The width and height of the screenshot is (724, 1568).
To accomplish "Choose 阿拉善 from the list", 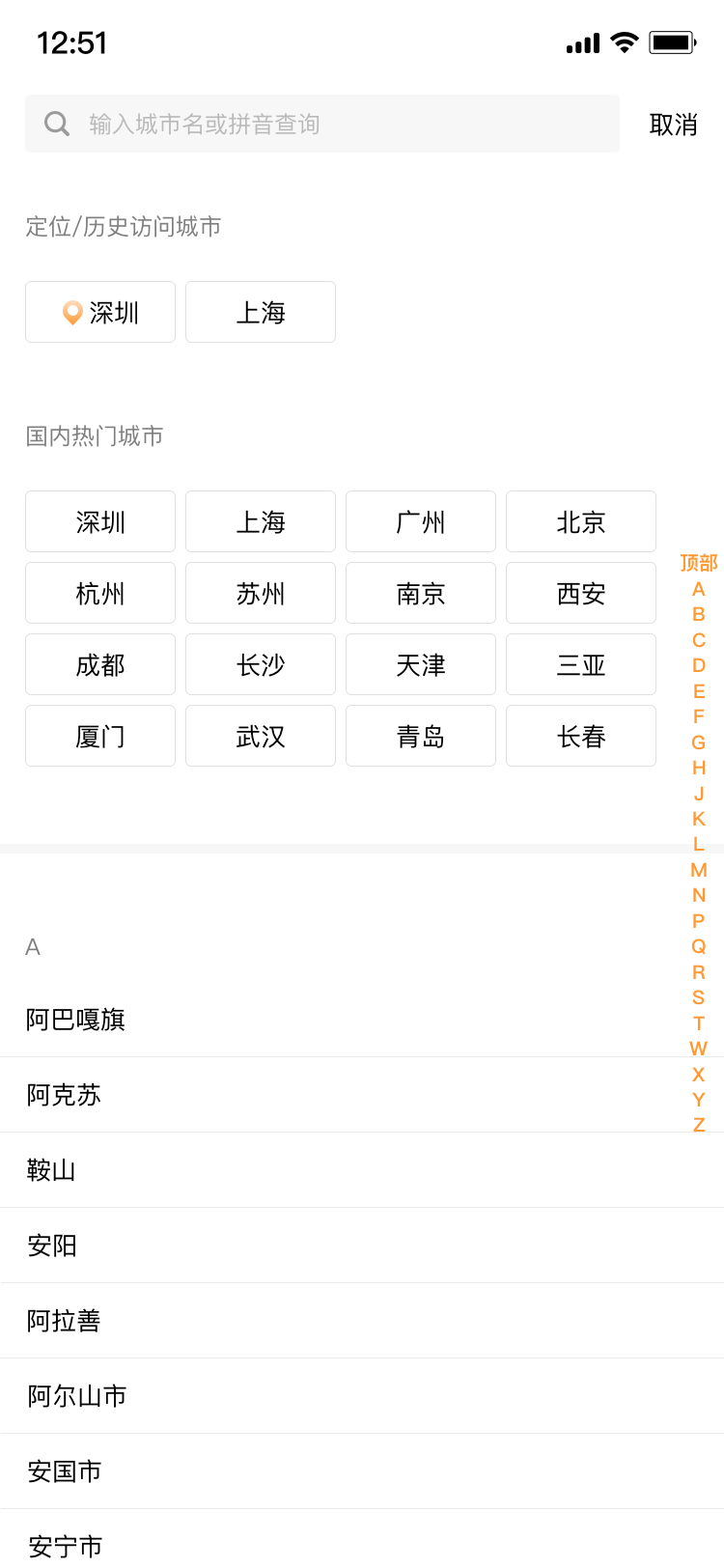I will (x=64, y=1321).
